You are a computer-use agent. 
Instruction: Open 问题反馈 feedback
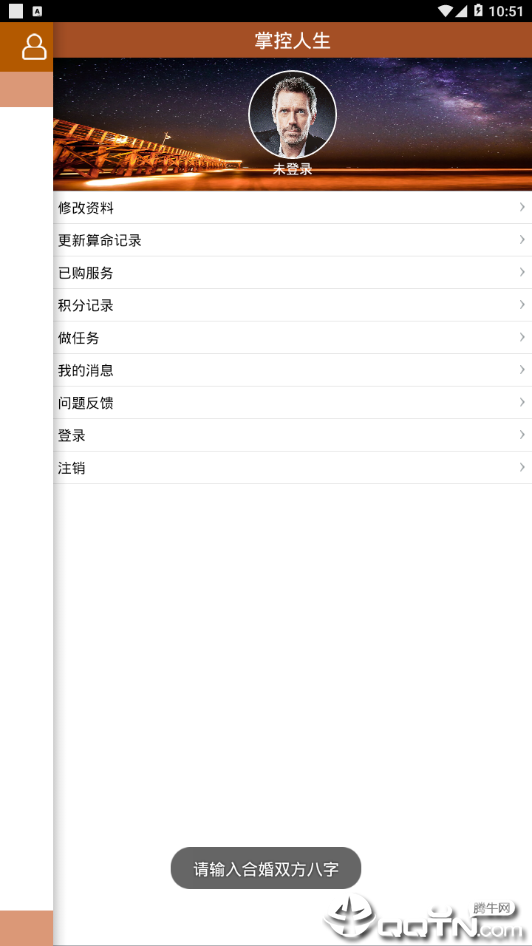293,403
